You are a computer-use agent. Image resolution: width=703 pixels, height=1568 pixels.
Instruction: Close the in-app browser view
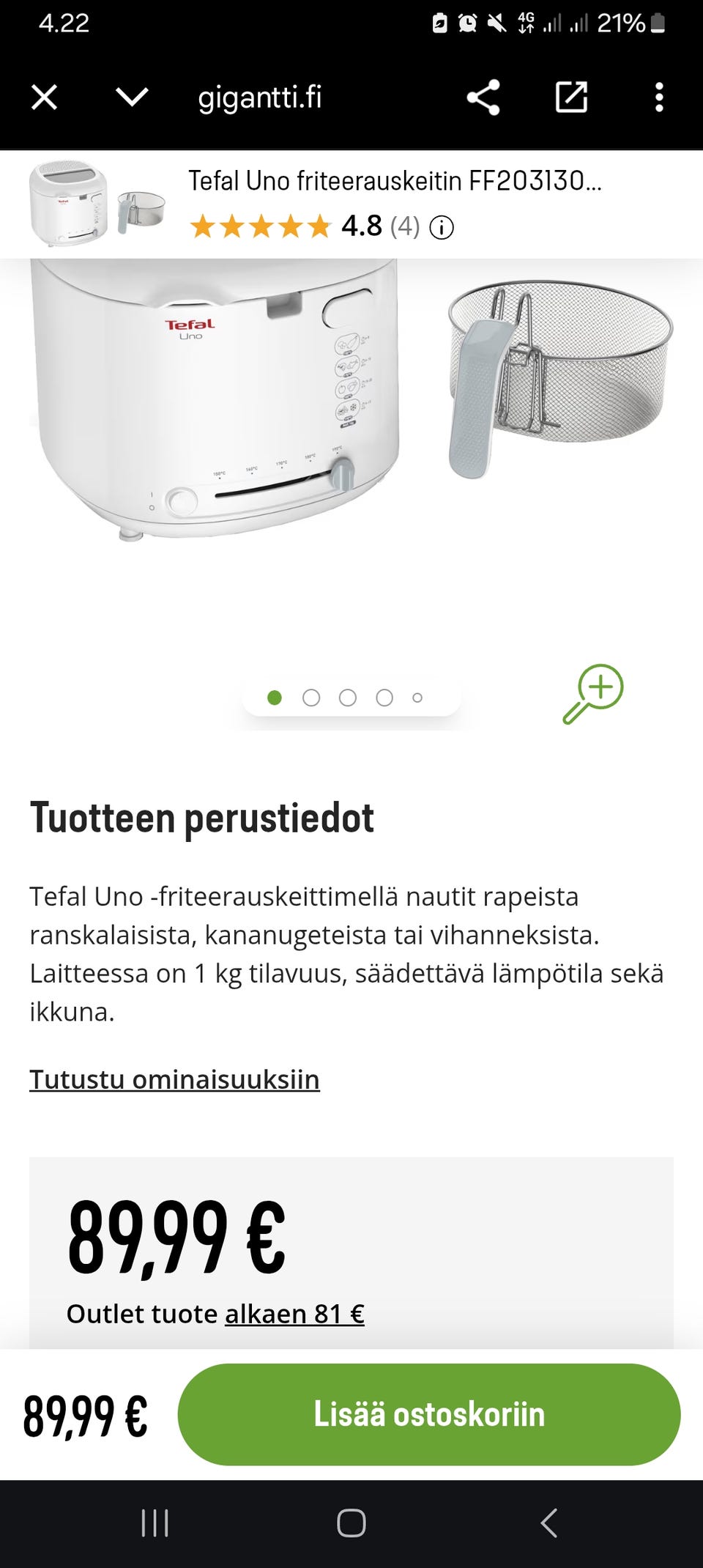pos(44,97)
